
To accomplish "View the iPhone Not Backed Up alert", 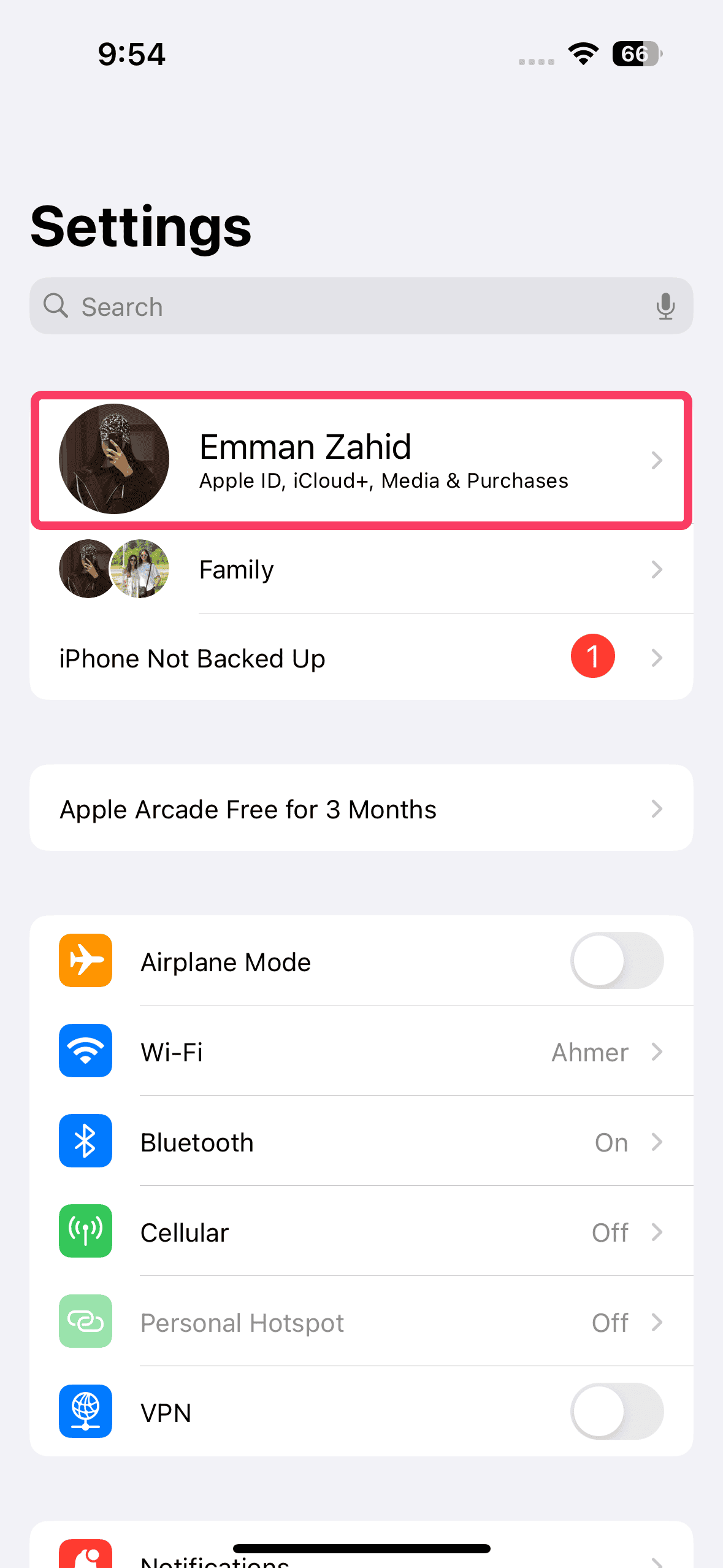I will 361,658.
